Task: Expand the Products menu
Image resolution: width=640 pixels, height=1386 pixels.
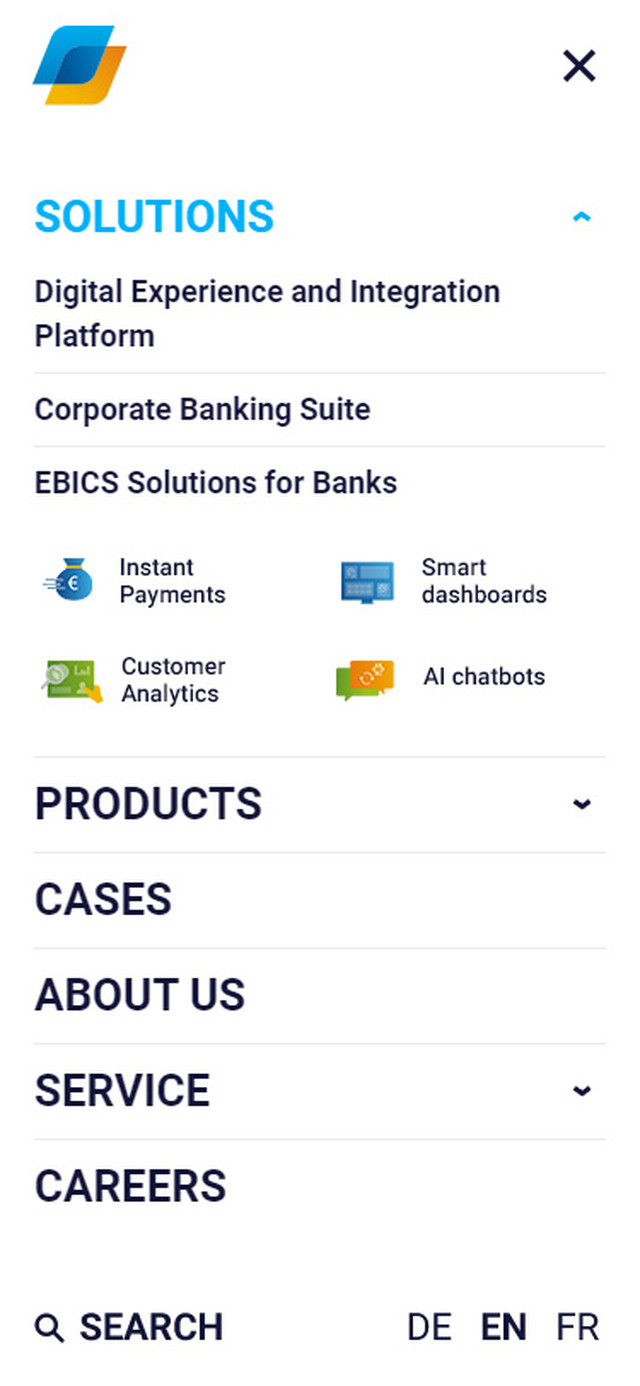Action: tap(581, 804)
